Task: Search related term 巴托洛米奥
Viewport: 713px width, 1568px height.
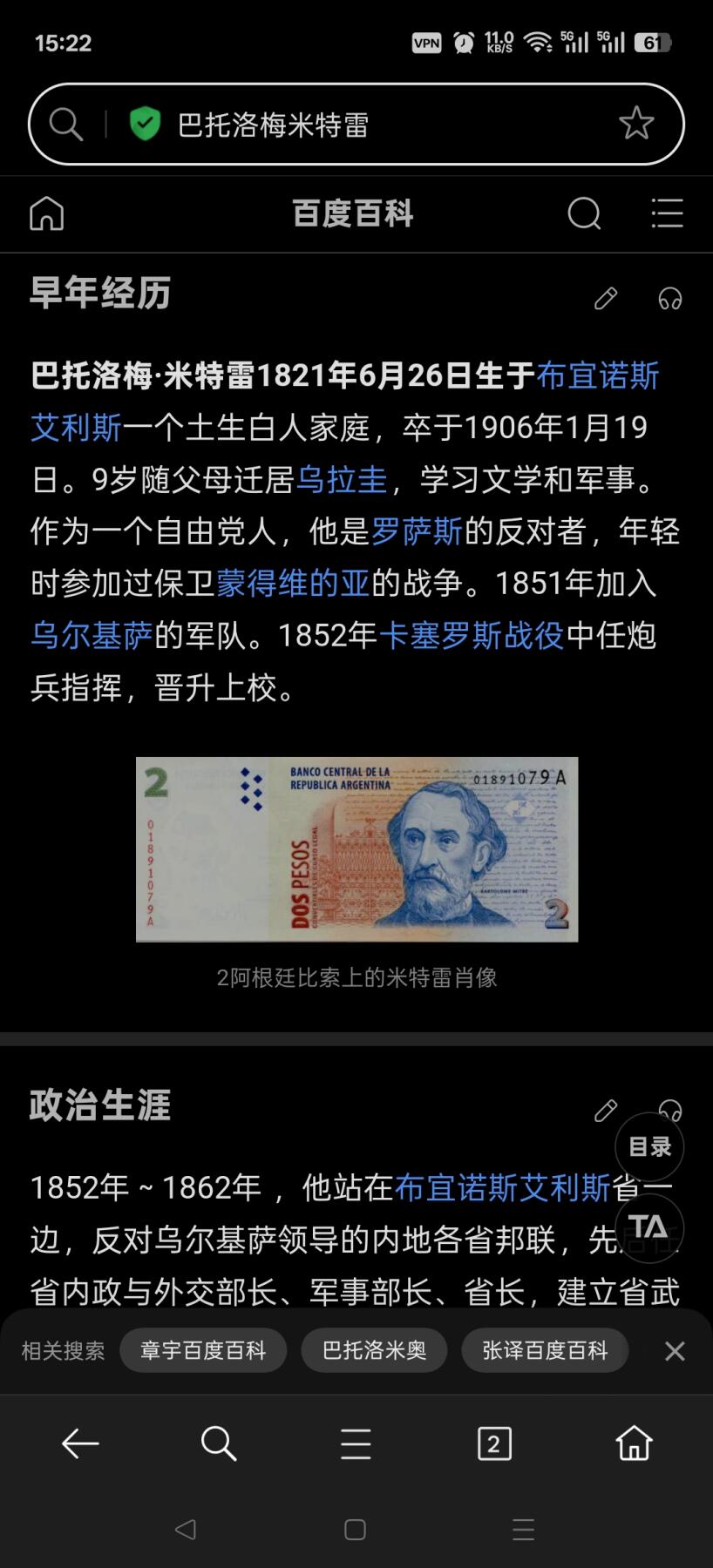Action: coord(374,1350)
